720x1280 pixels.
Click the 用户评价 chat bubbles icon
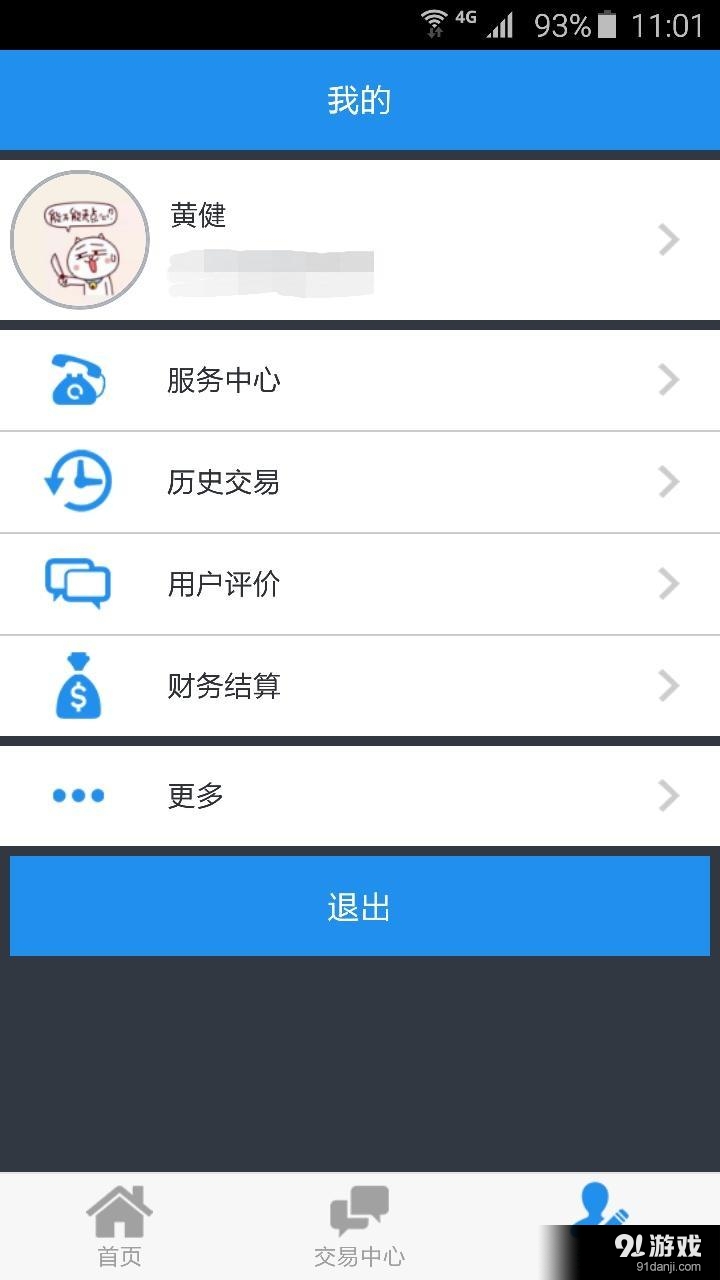pyautogui.click(x=78, y=584)
